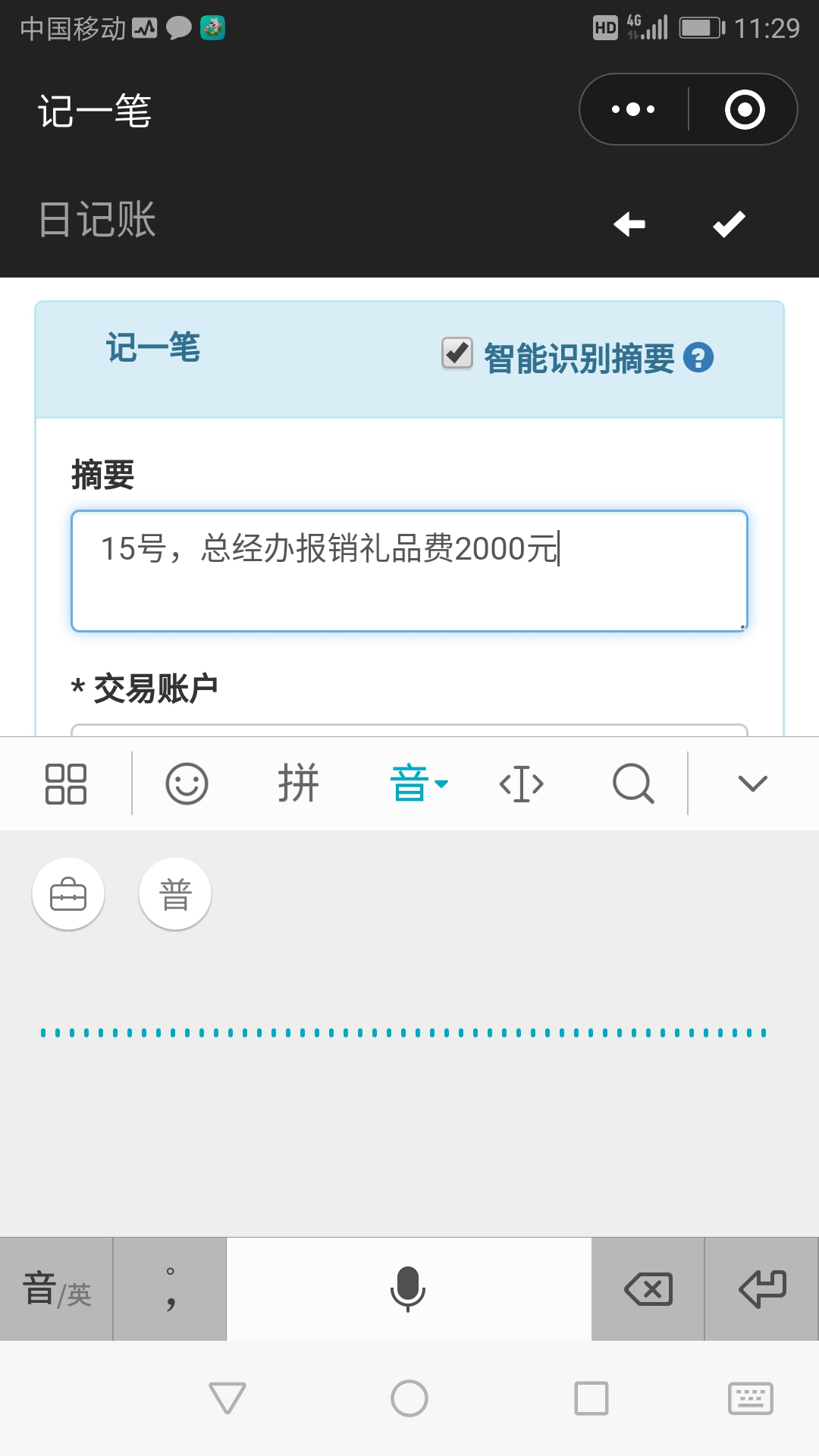
Task: Expand the 音 voice input dropdown
Action: pyautogui.click(x=419, y=783)
